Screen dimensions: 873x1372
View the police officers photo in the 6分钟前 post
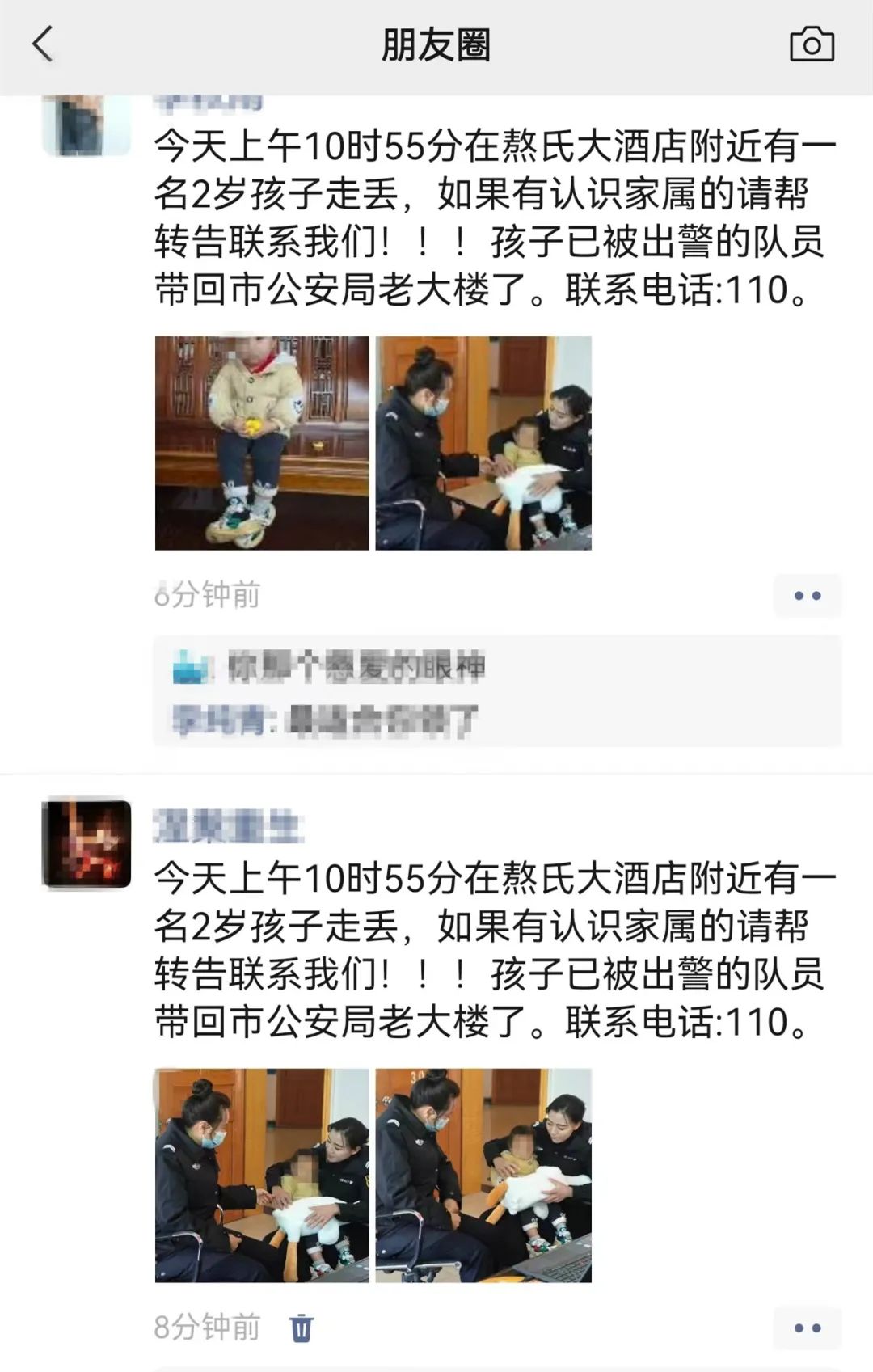pyautogui.click(x=483, y=443)
